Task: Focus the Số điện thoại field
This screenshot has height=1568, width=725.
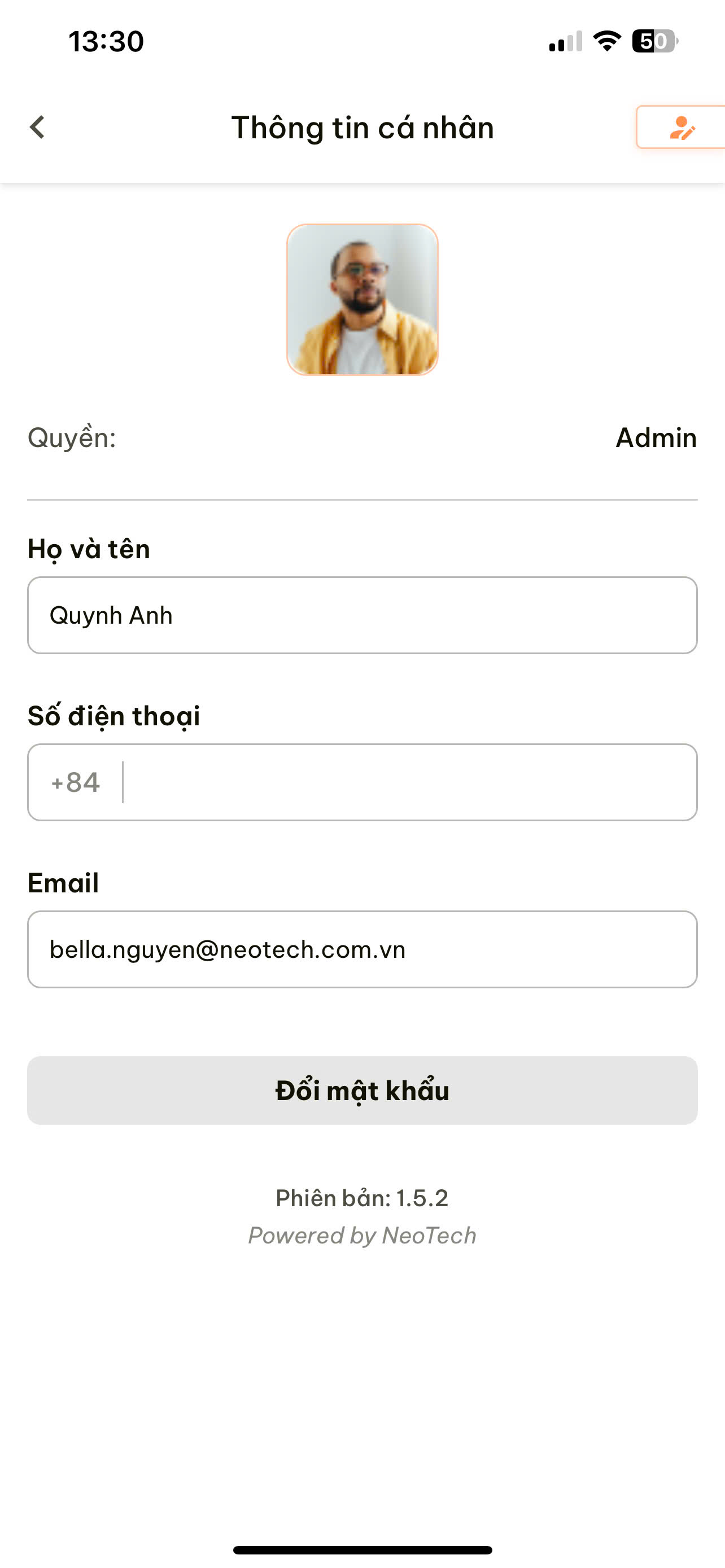Action: (x=408, y=782)
